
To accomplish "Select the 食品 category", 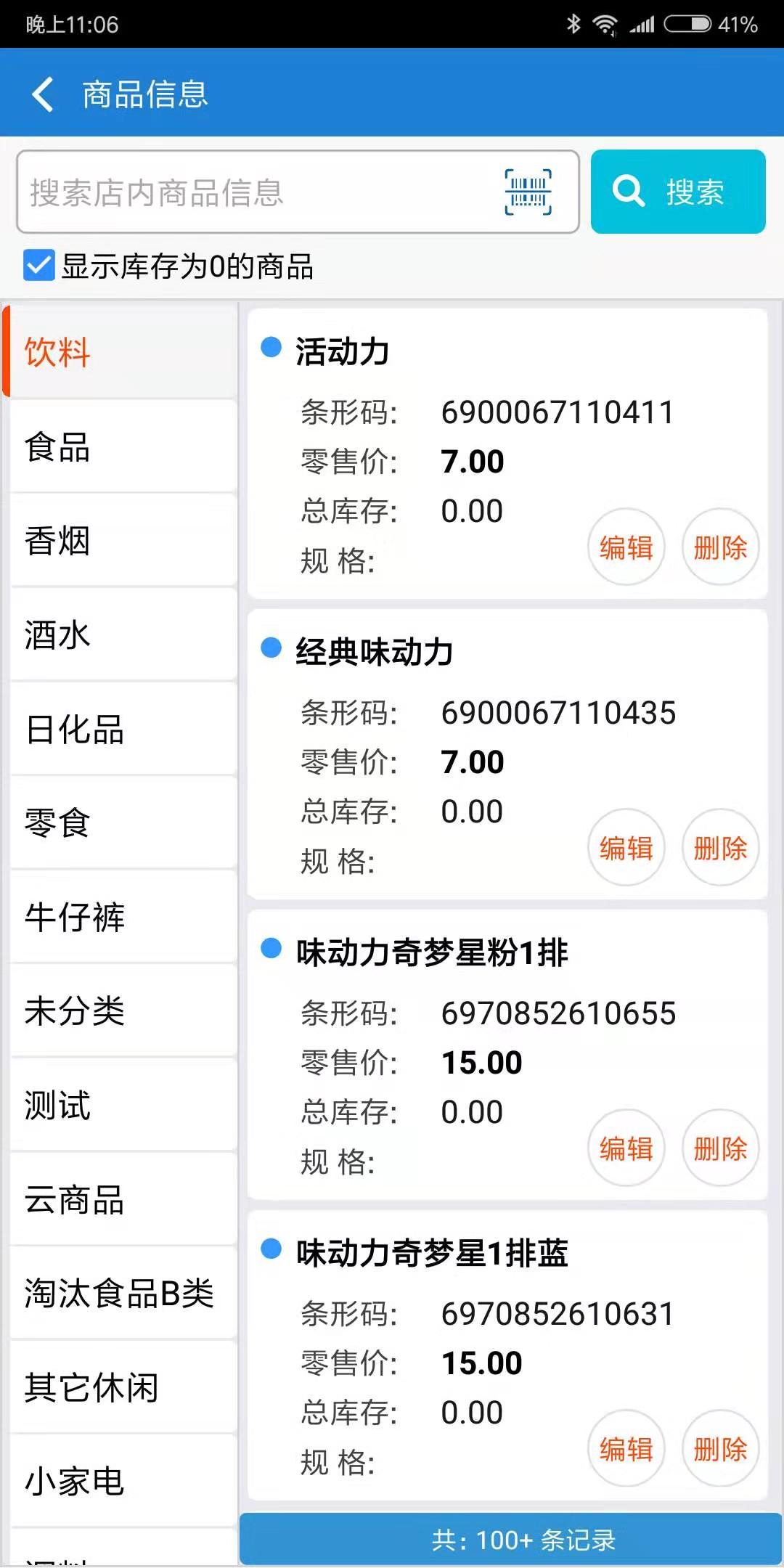I will tap(124, 446).
